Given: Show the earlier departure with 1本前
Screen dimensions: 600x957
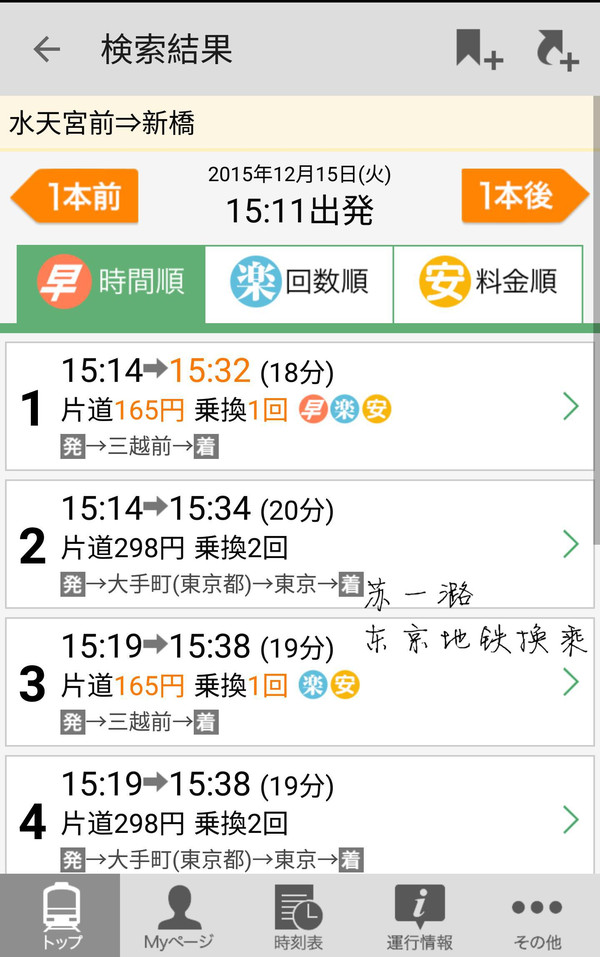Looking at the screenshot, I should click(x=77, y=197).
